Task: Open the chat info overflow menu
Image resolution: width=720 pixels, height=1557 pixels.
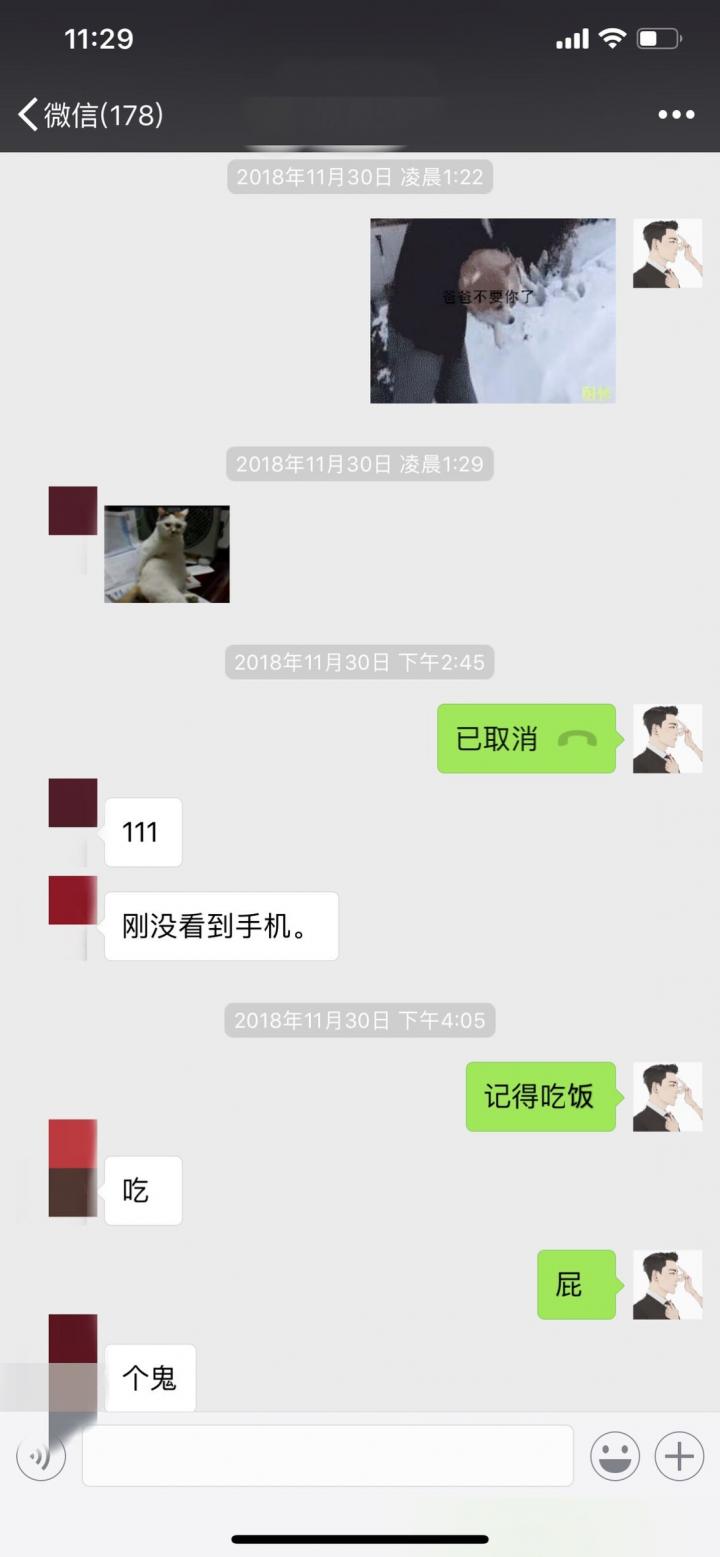Action: coord(676,115)
